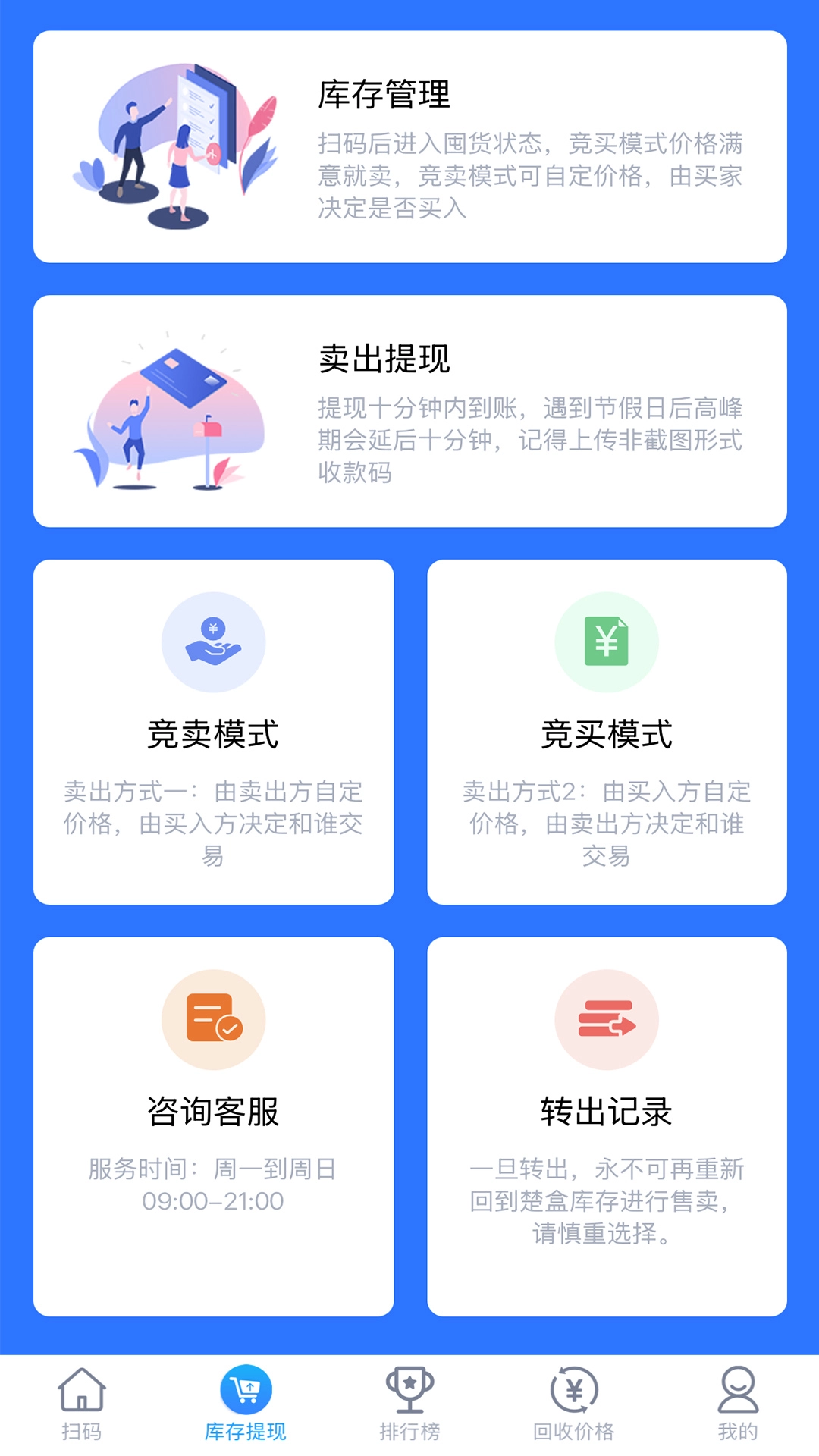Click the red 转出记录 transfer list icon
The height and width of the screenshot is (1456, 819).
[x=607, y=1018]
